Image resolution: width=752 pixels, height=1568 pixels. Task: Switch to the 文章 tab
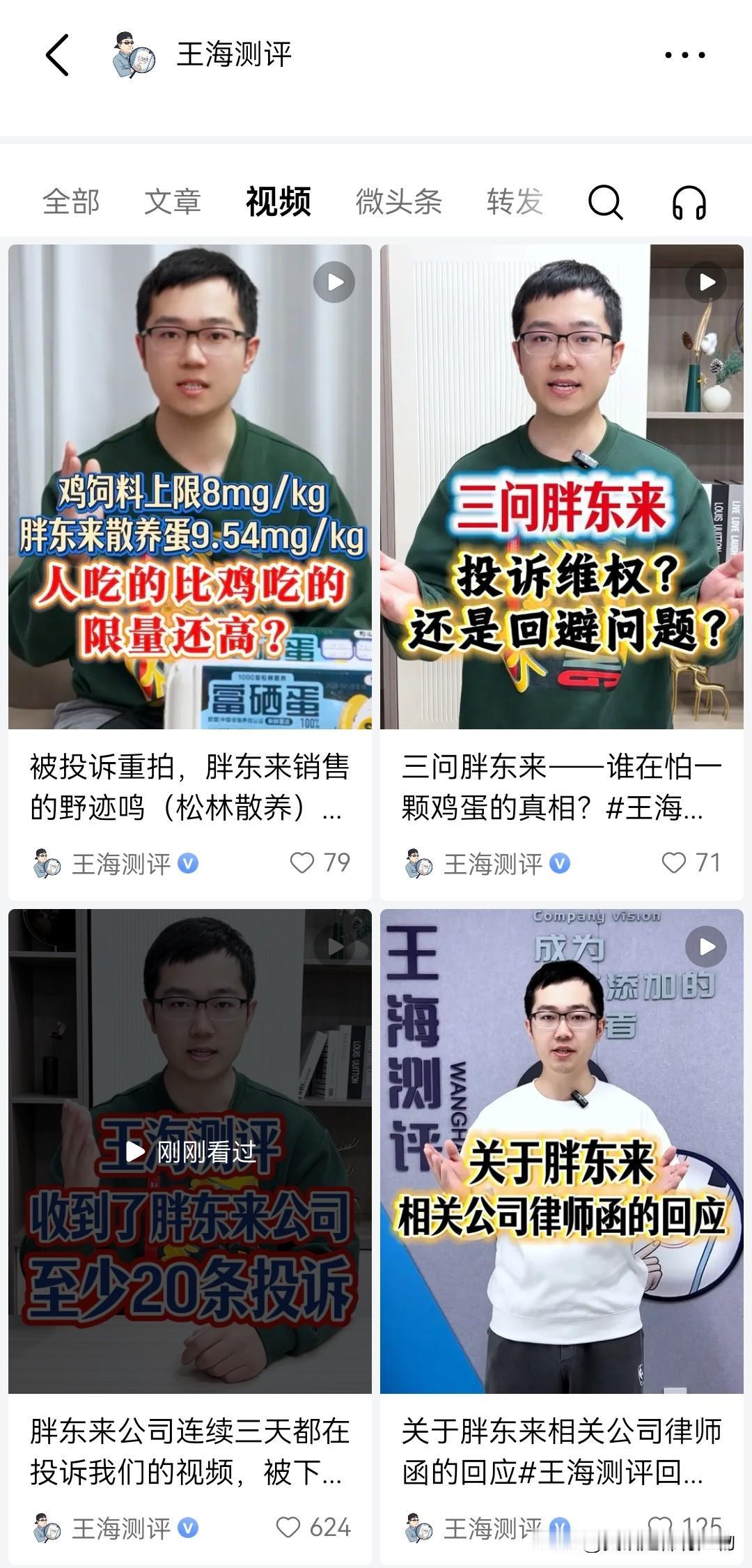[172, 201]
